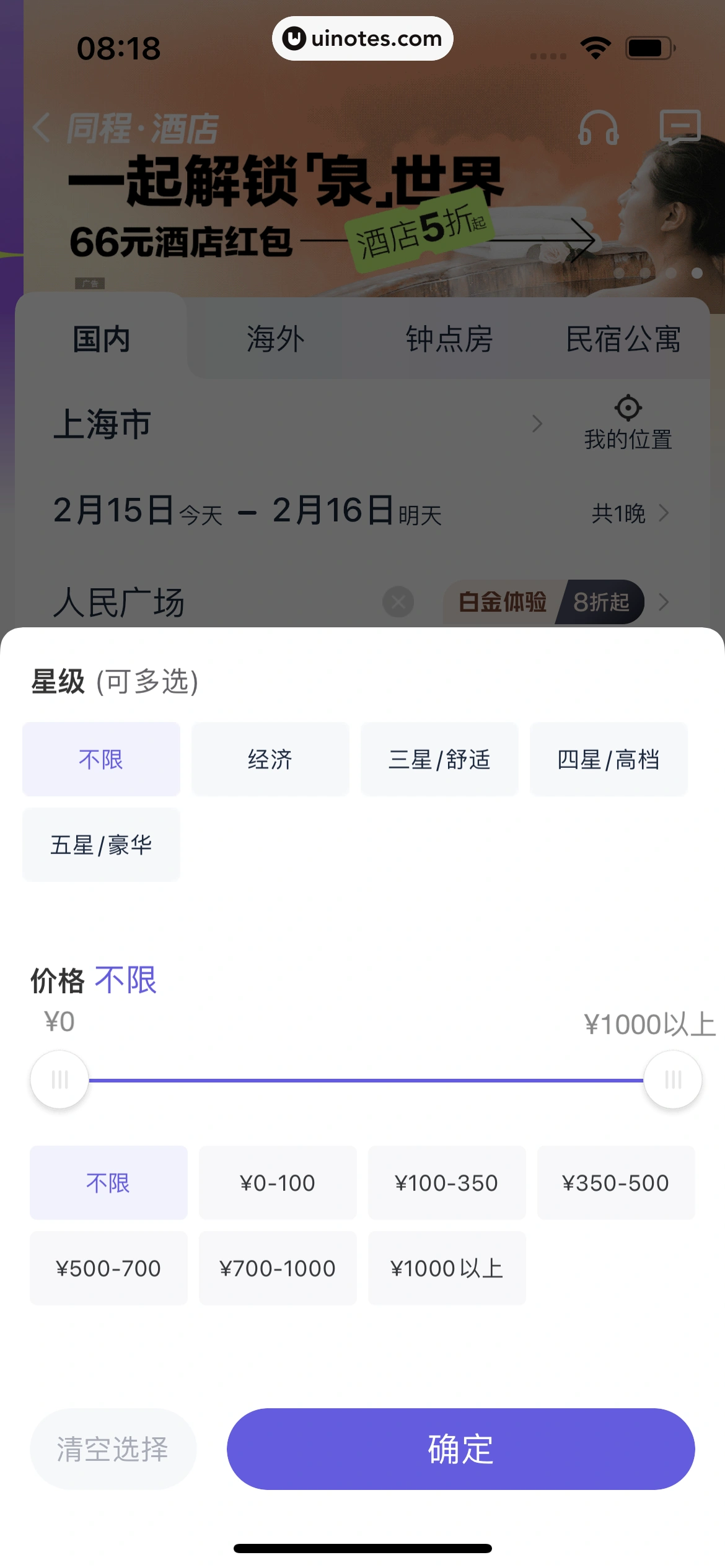Viewport: 725px width, 1568px height.
Task: Open the headset customer service icon
Action: click(x=599, y=128)
